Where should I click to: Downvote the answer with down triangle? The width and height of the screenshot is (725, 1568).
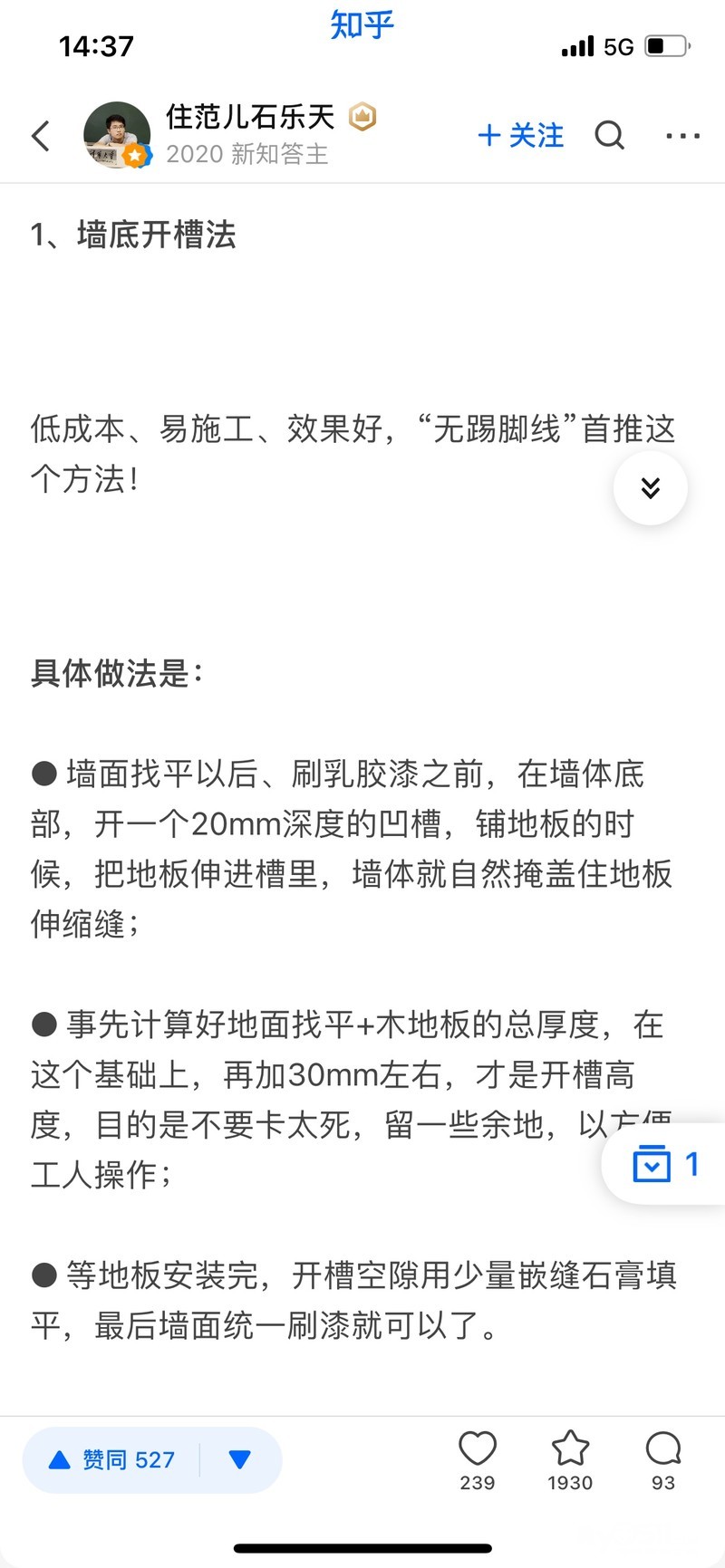[x=239, y=1459]
